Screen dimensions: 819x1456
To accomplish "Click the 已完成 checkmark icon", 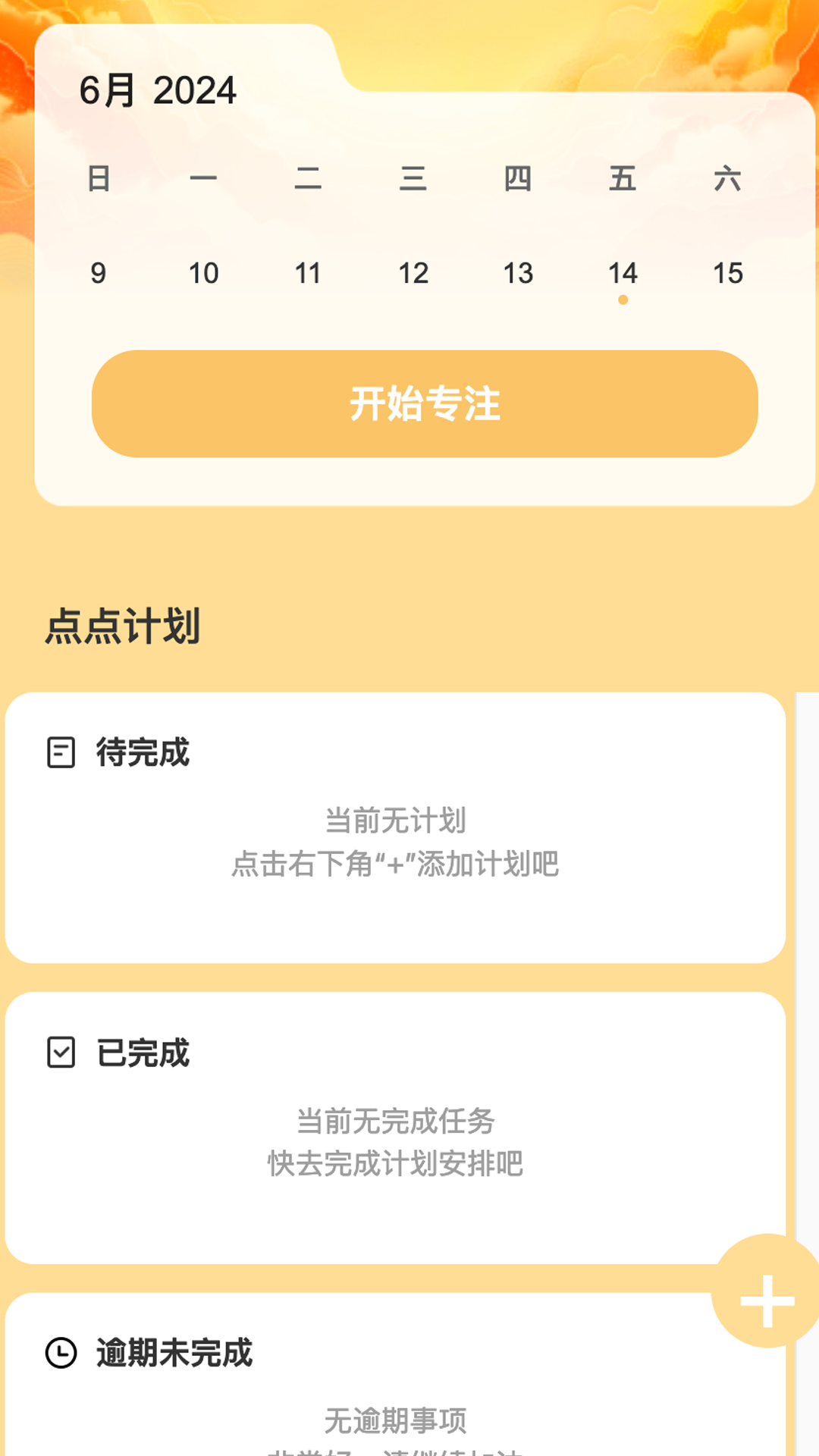I will click(x=60, y=1051).
